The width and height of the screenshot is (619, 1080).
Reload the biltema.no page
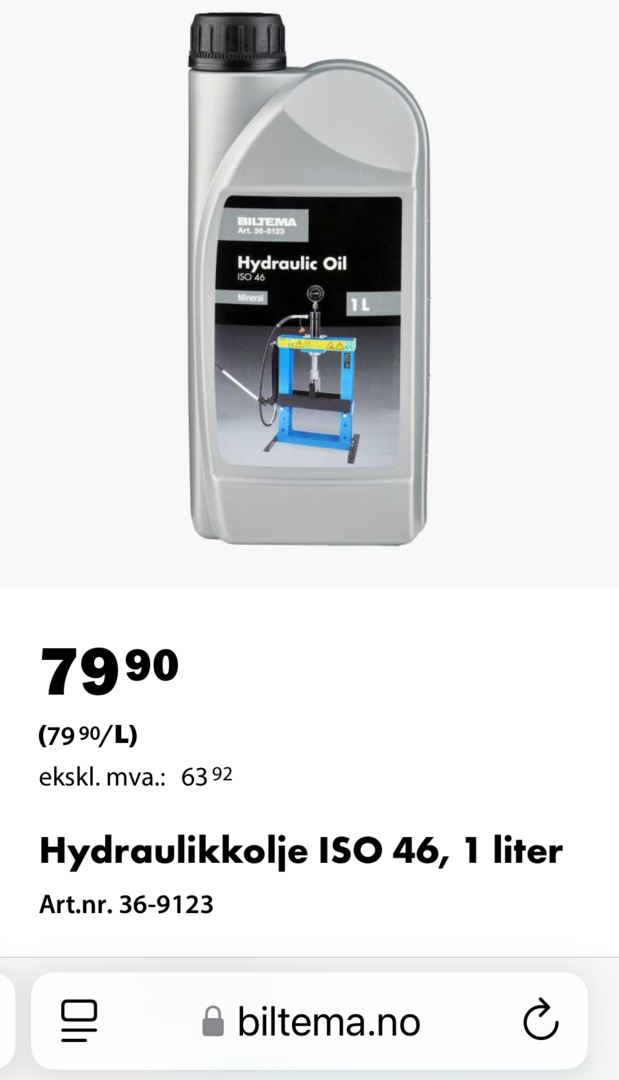[540, 1021]
